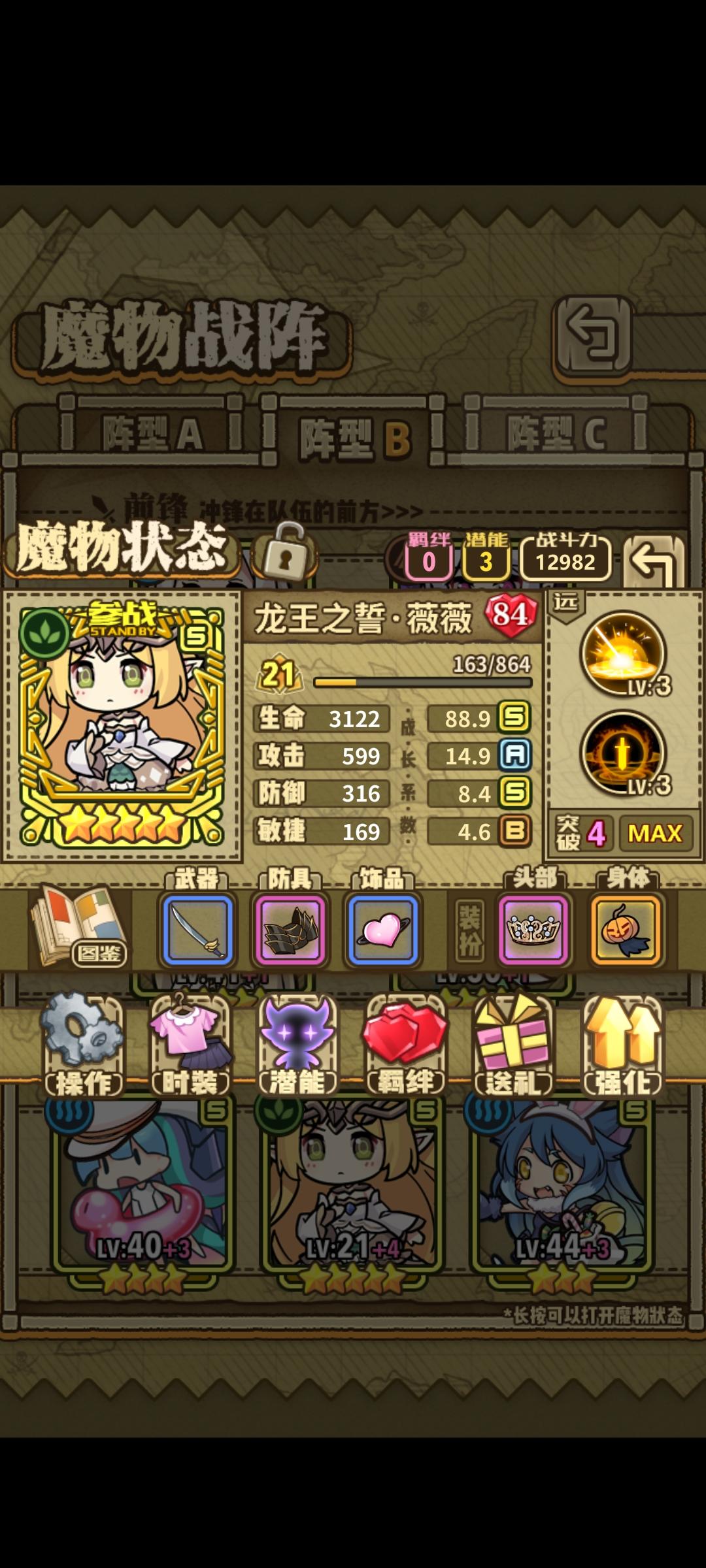706x1568 pixels.
Task: Select the 武器 weapon sword slot
Action: [x=197, y=928]
